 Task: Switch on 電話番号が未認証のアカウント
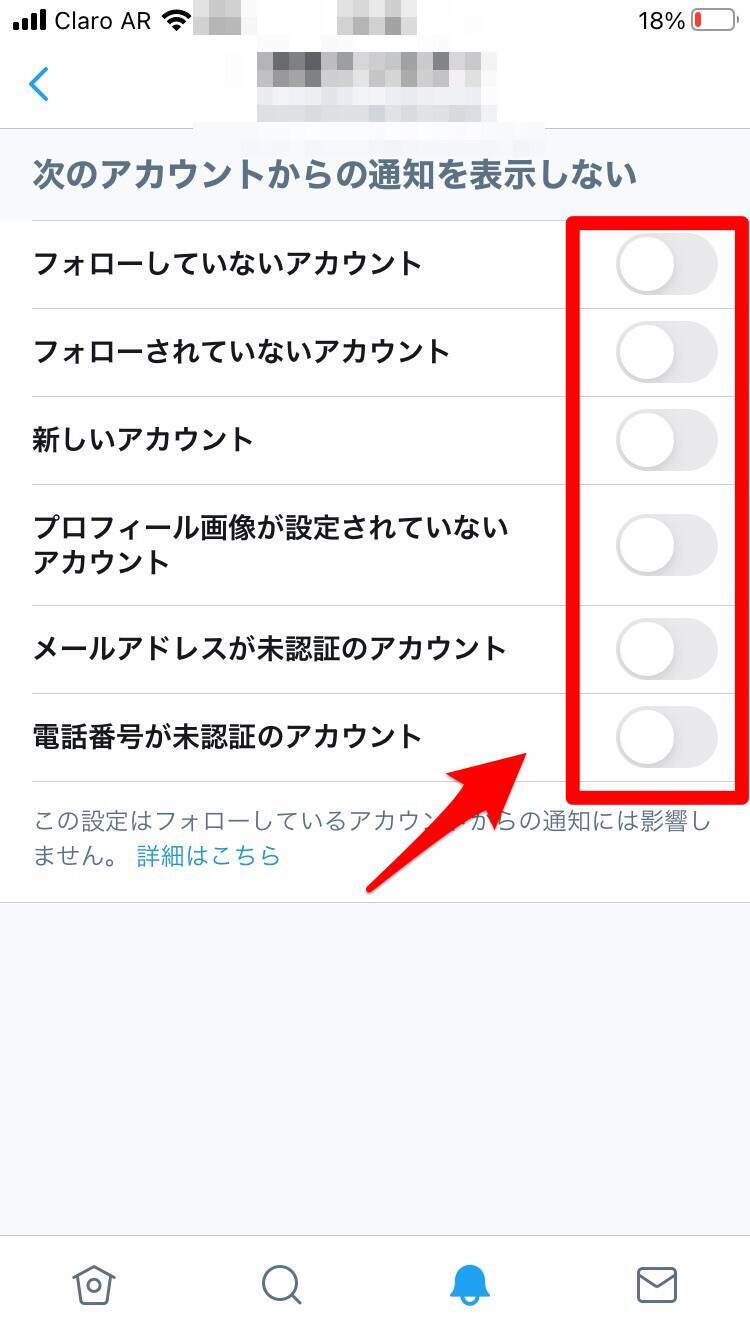666,737
